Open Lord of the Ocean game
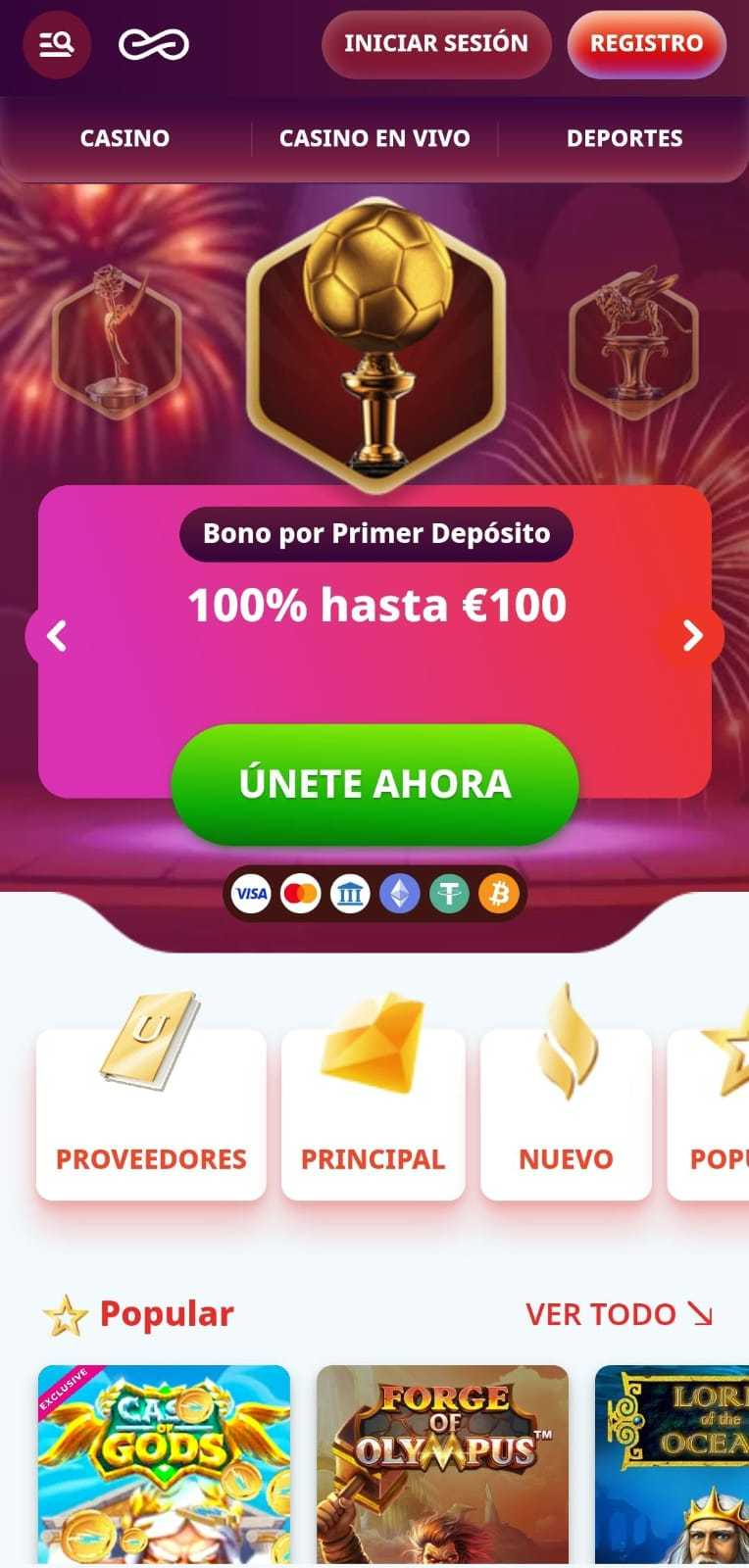The image size is (749, 1568). [672, 1464]
